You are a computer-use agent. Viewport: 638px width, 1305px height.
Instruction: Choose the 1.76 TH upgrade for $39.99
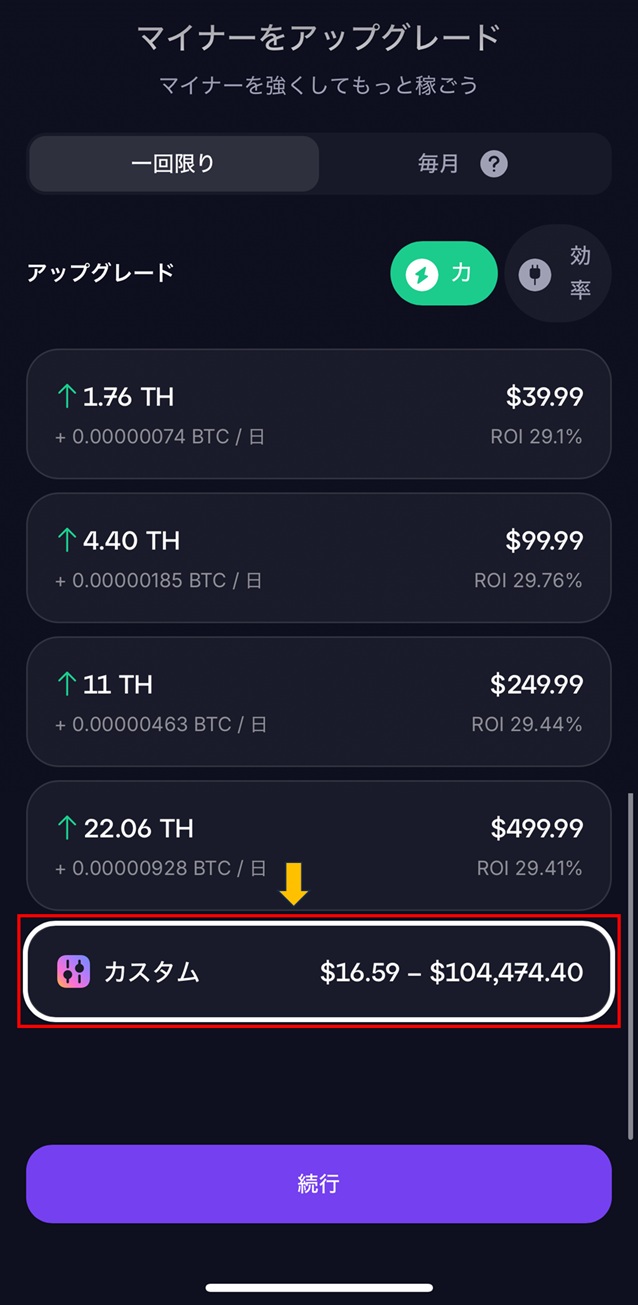point(318,414)
